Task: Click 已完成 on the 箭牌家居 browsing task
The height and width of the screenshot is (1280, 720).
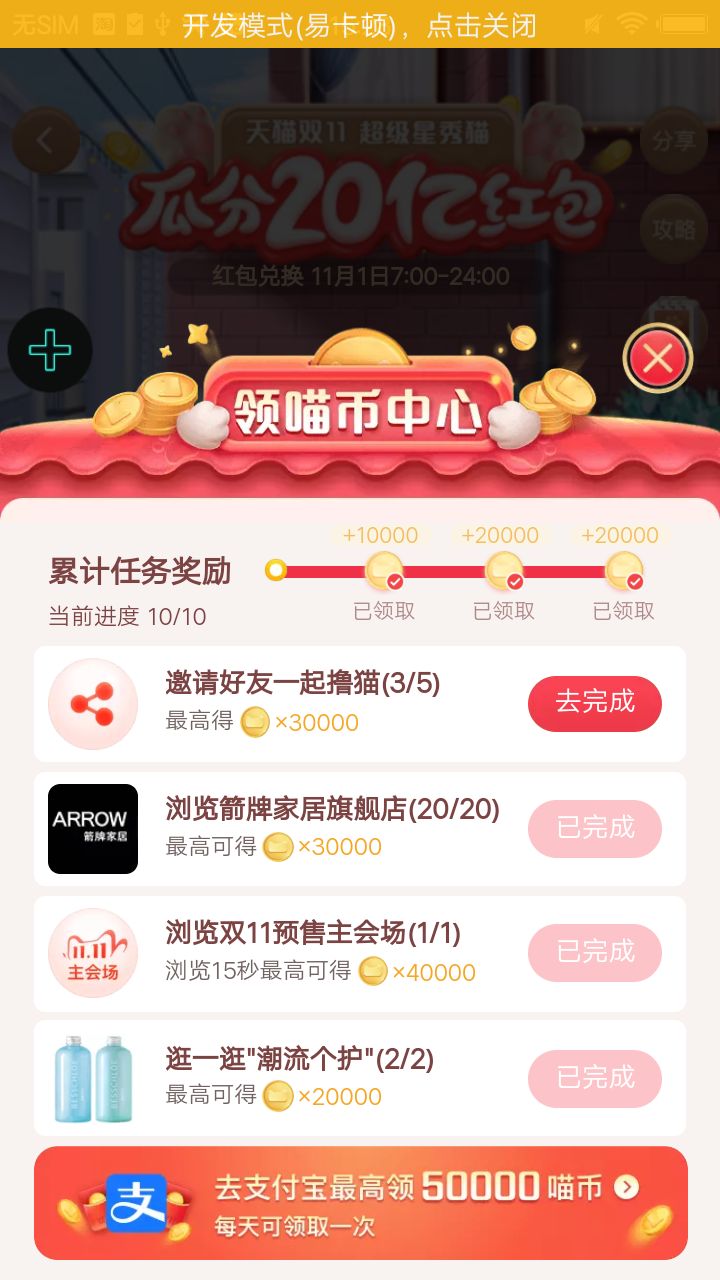Action: pos(594,829)
